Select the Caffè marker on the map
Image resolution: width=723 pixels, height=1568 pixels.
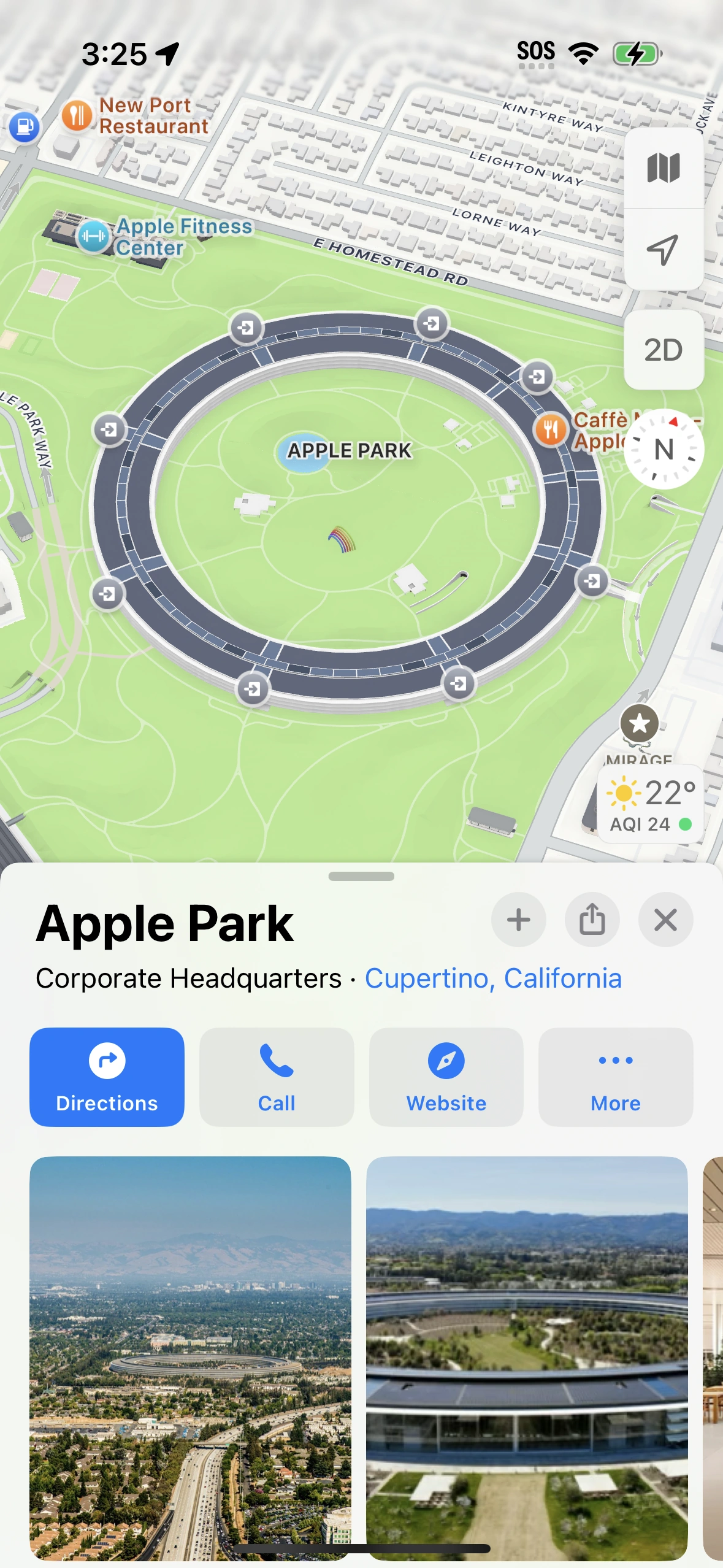tap(551, 430)
